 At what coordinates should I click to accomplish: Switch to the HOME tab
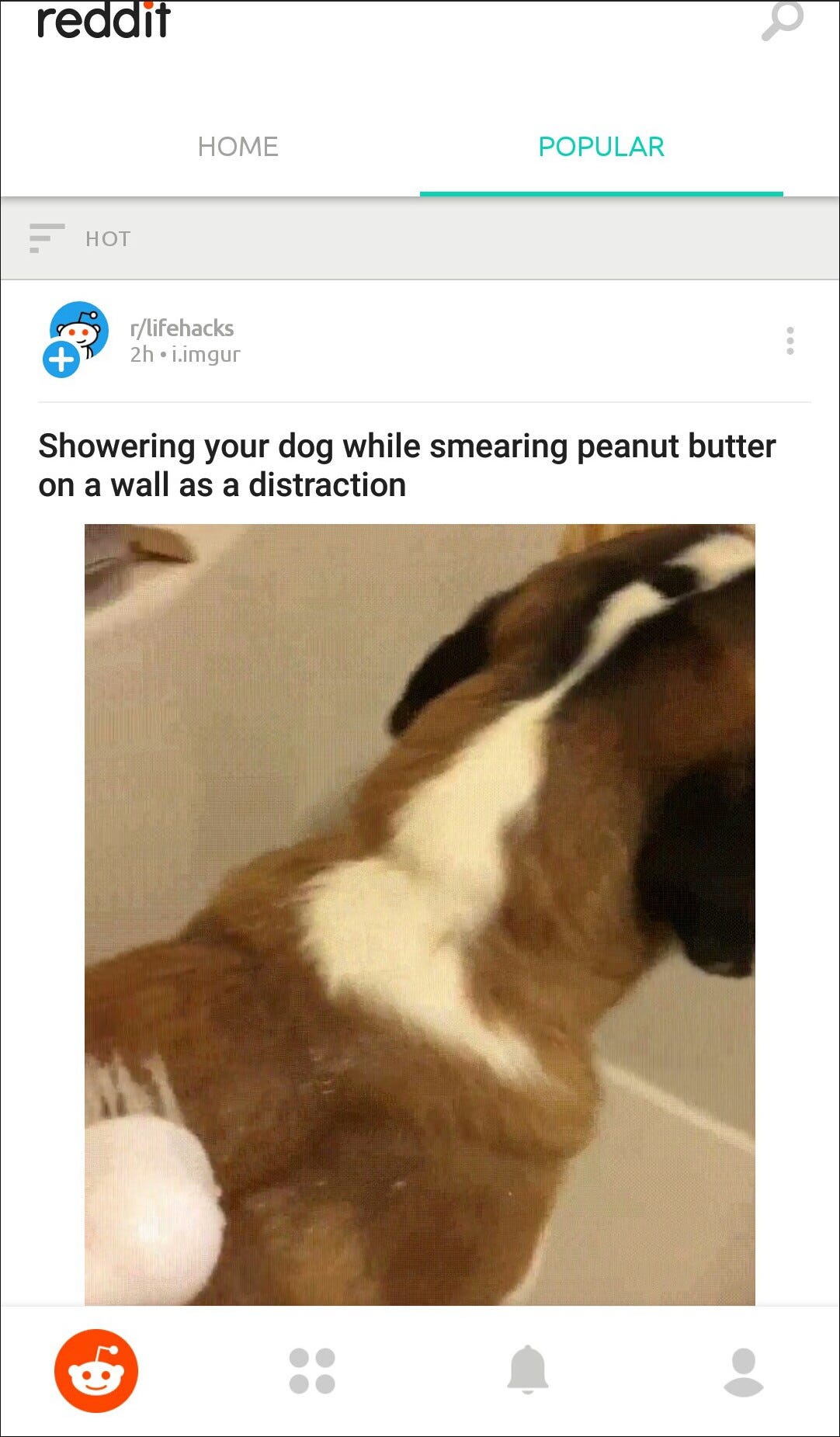coord(238,147)
